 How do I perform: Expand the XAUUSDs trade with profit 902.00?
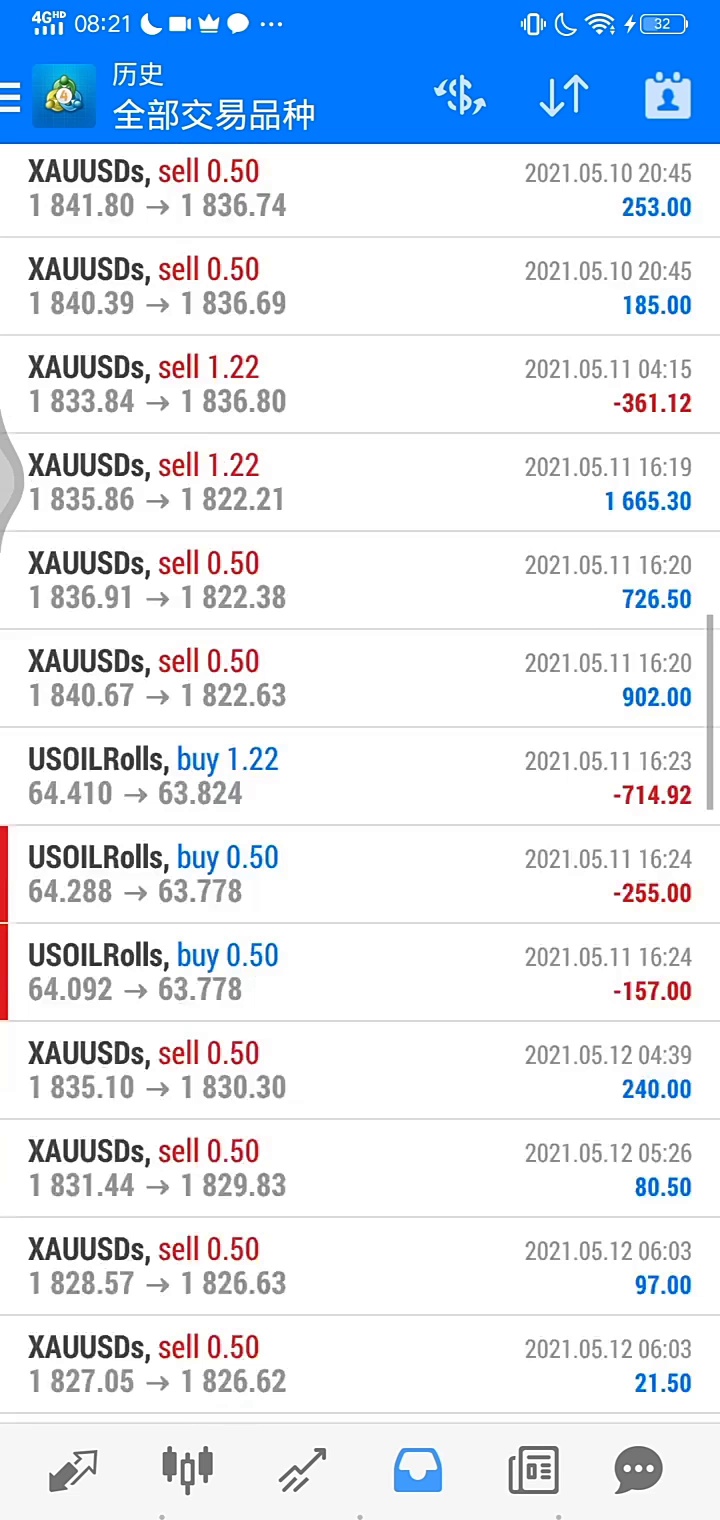tap(360, 679)
